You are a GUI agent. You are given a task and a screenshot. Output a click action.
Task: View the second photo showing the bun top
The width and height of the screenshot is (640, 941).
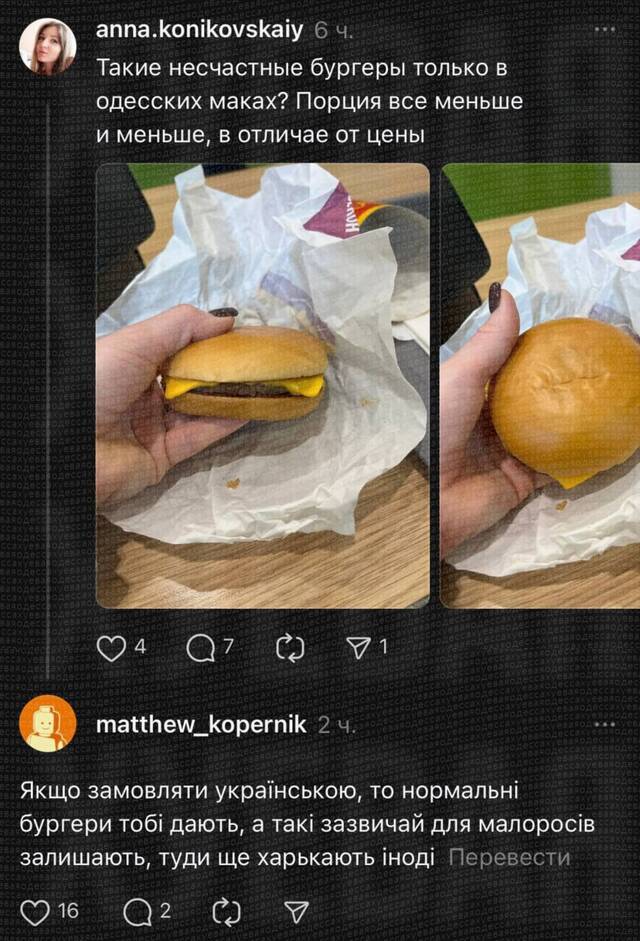pos(541,386)
